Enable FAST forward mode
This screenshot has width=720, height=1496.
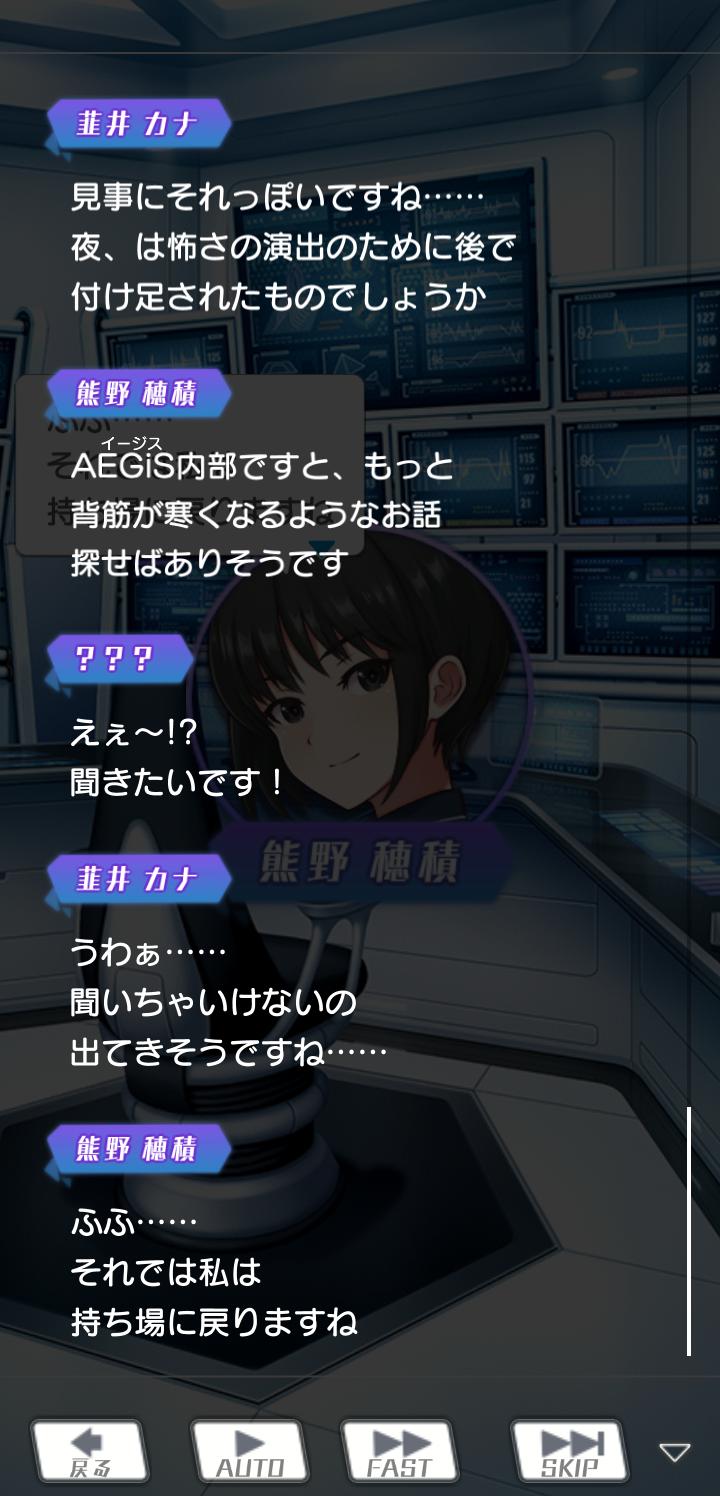pyautogui.click(x=399, y=1452)
